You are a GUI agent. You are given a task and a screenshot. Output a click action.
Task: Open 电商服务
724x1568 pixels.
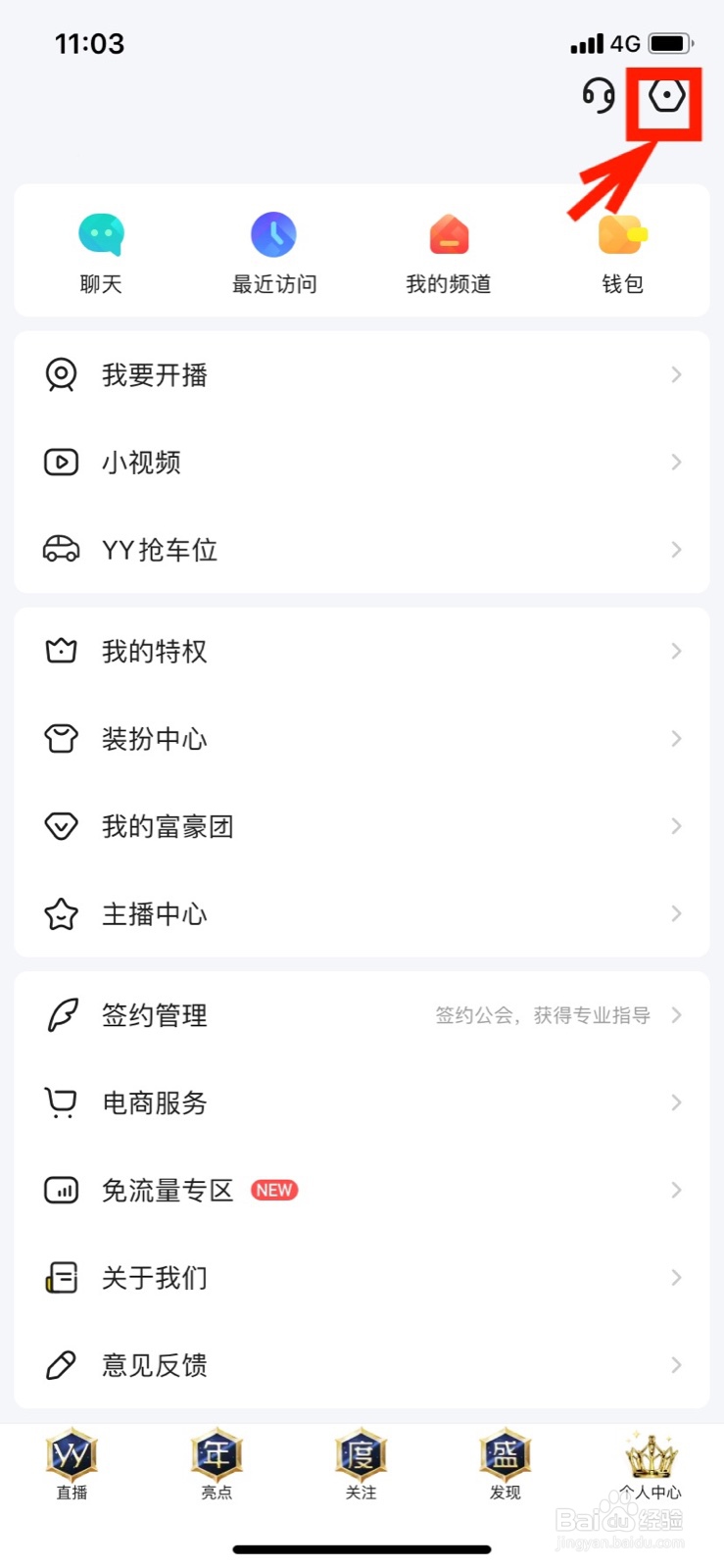[x=362, y=1102]
